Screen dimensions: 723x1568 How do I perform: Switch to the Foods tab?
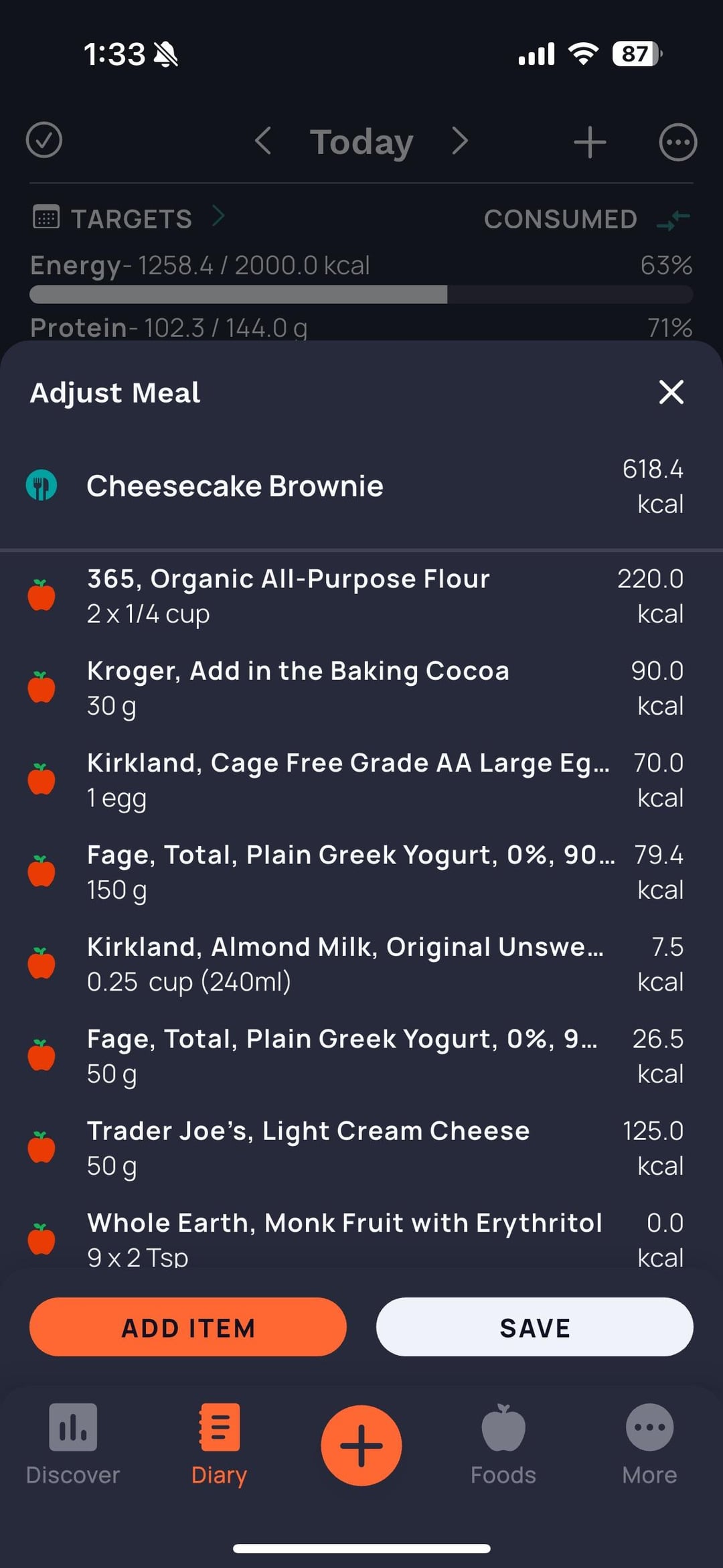pos(503,1444)
